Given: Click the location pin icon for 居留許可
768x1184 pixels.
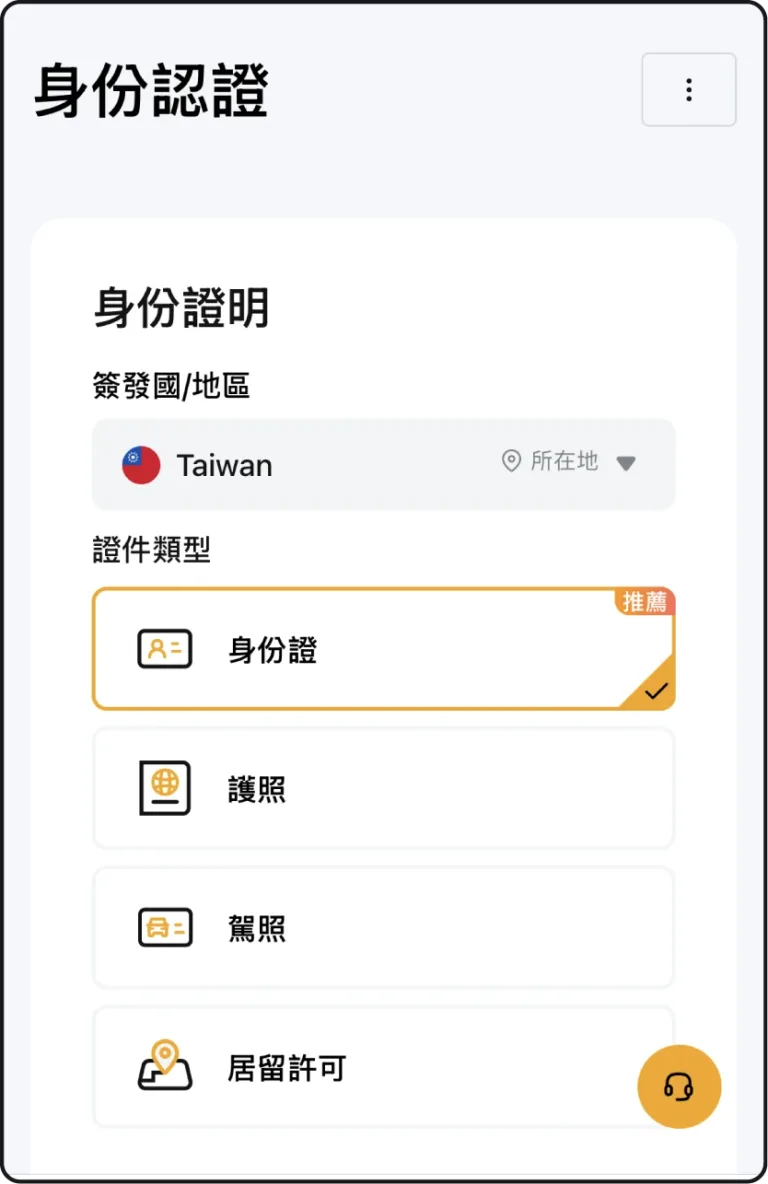Looking at the screenshot, I should click(x=165, y=1067).
